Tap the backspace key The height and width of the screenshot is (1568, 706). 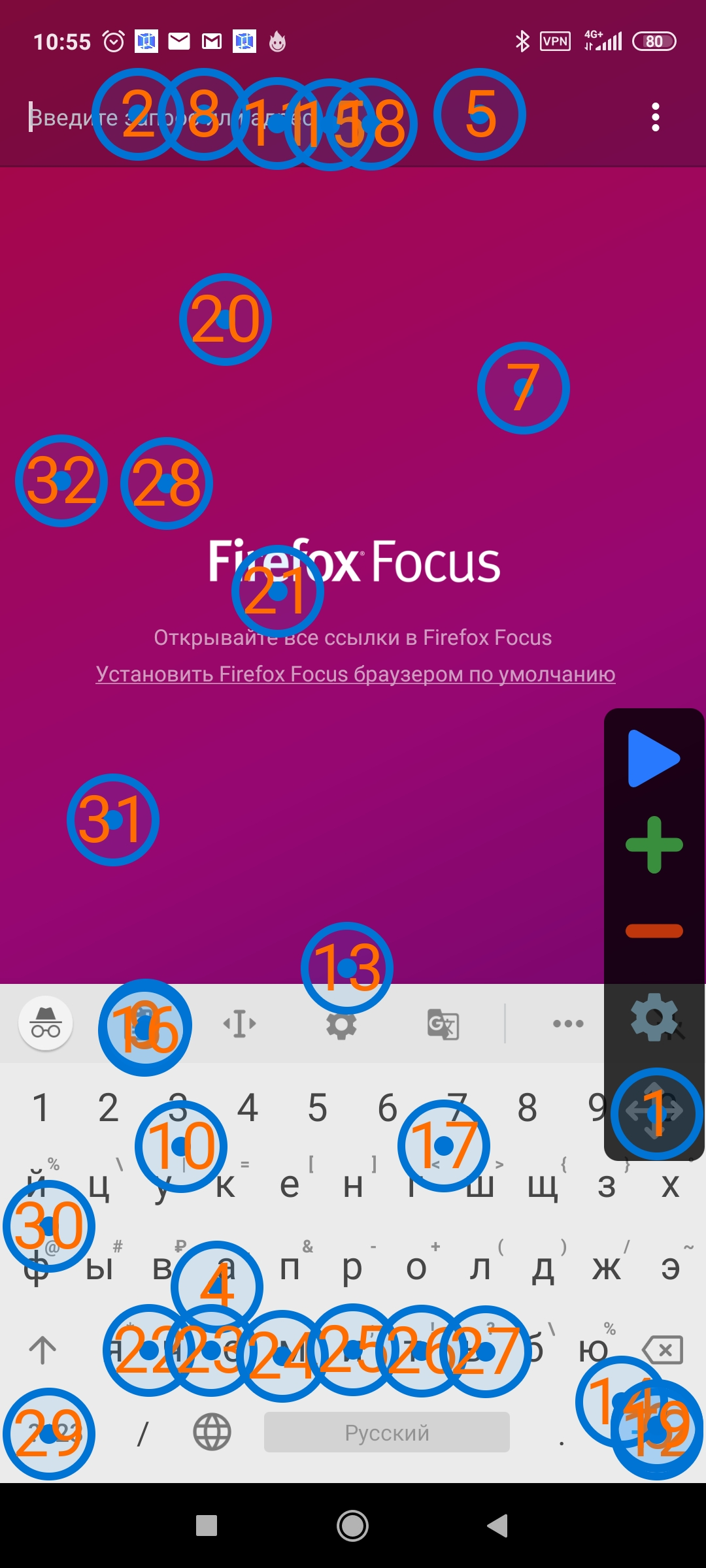click(x=664, y=1349)
